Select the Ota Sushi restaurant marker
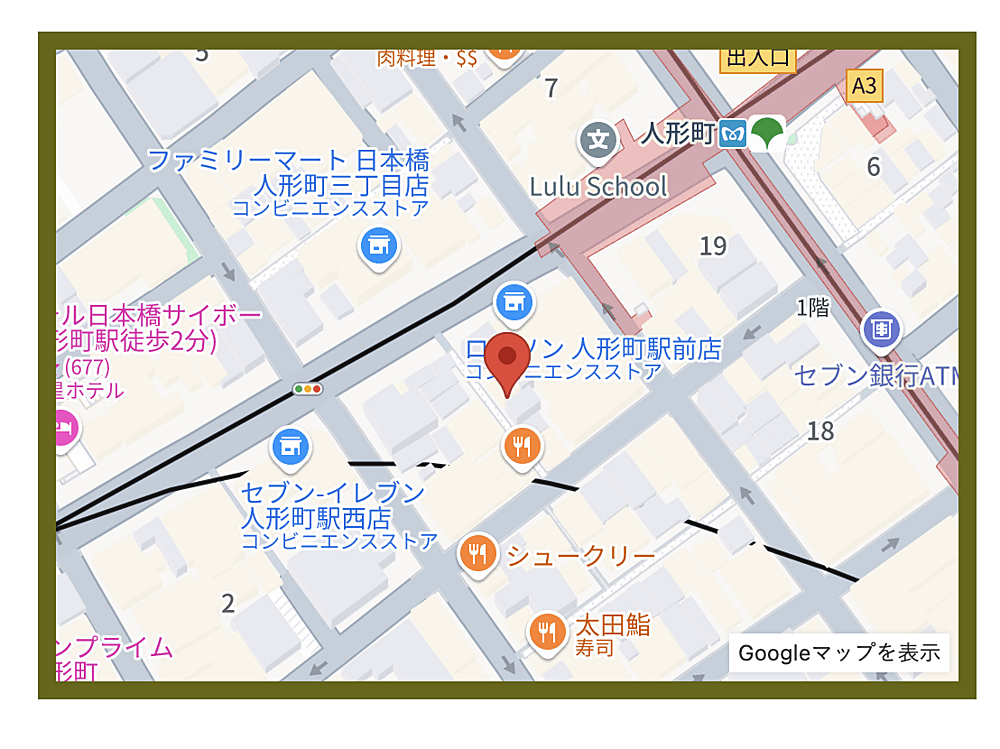 (546, 632)
